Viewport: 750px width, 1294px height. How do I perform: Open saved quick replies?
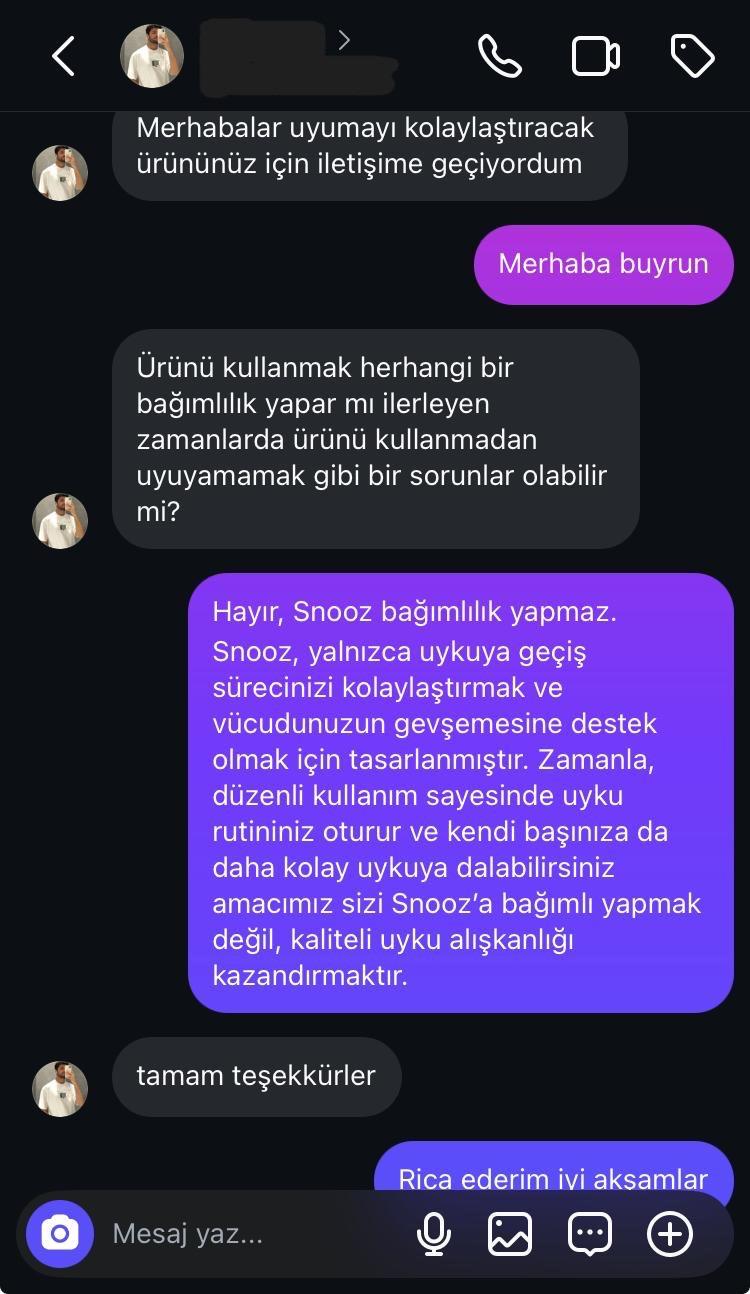coord(590,1234)
